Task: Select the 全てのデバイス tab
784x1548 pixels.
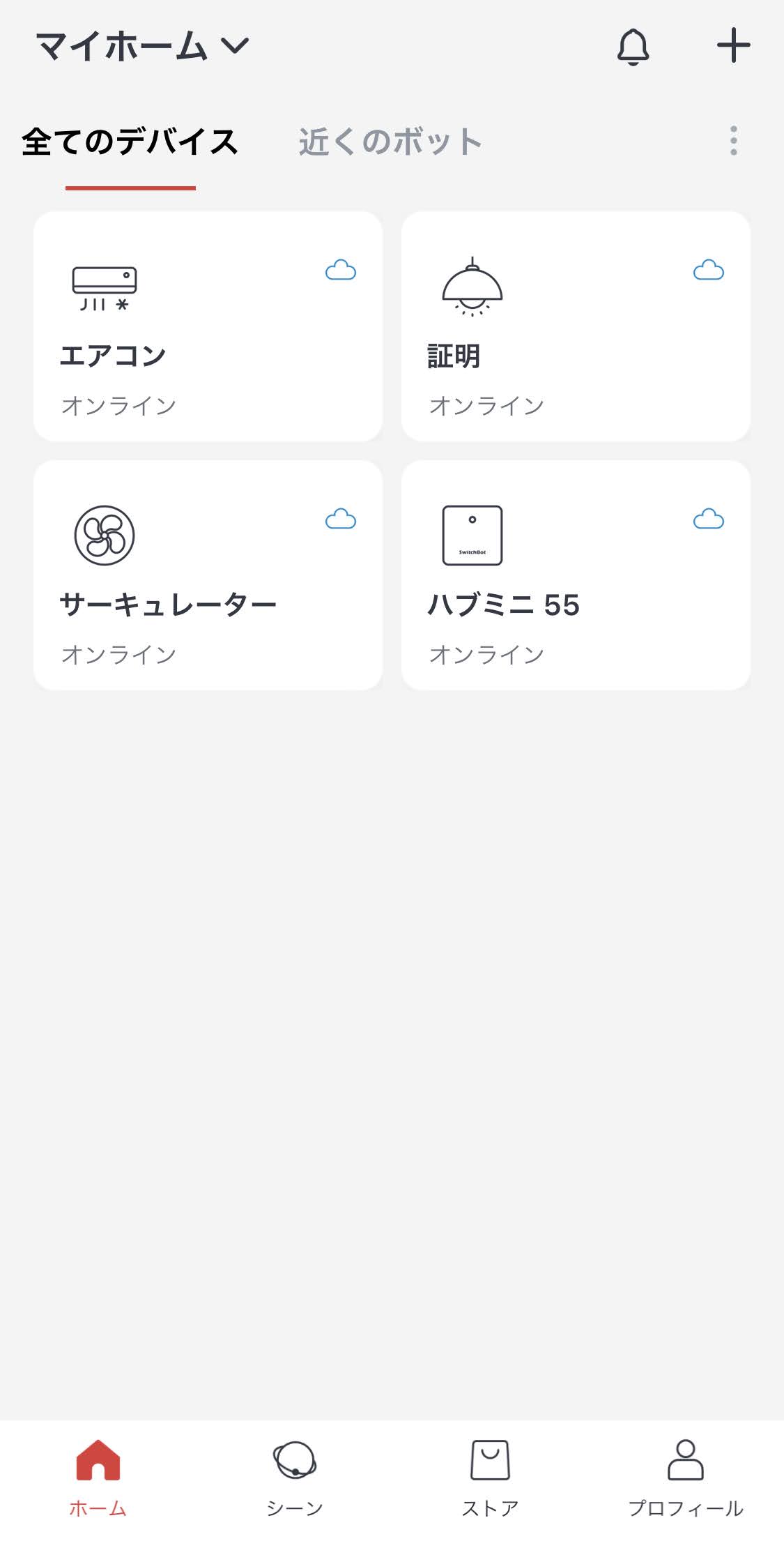Action: pos(130,142)
